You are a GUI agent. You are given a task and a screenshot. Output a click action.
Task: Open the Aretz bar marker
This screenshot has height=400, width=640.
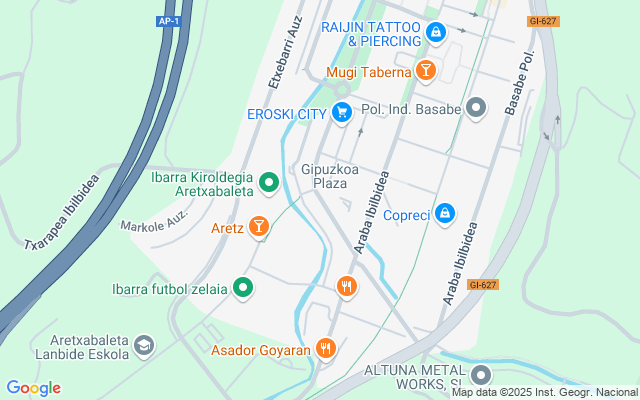coord(259,226)
